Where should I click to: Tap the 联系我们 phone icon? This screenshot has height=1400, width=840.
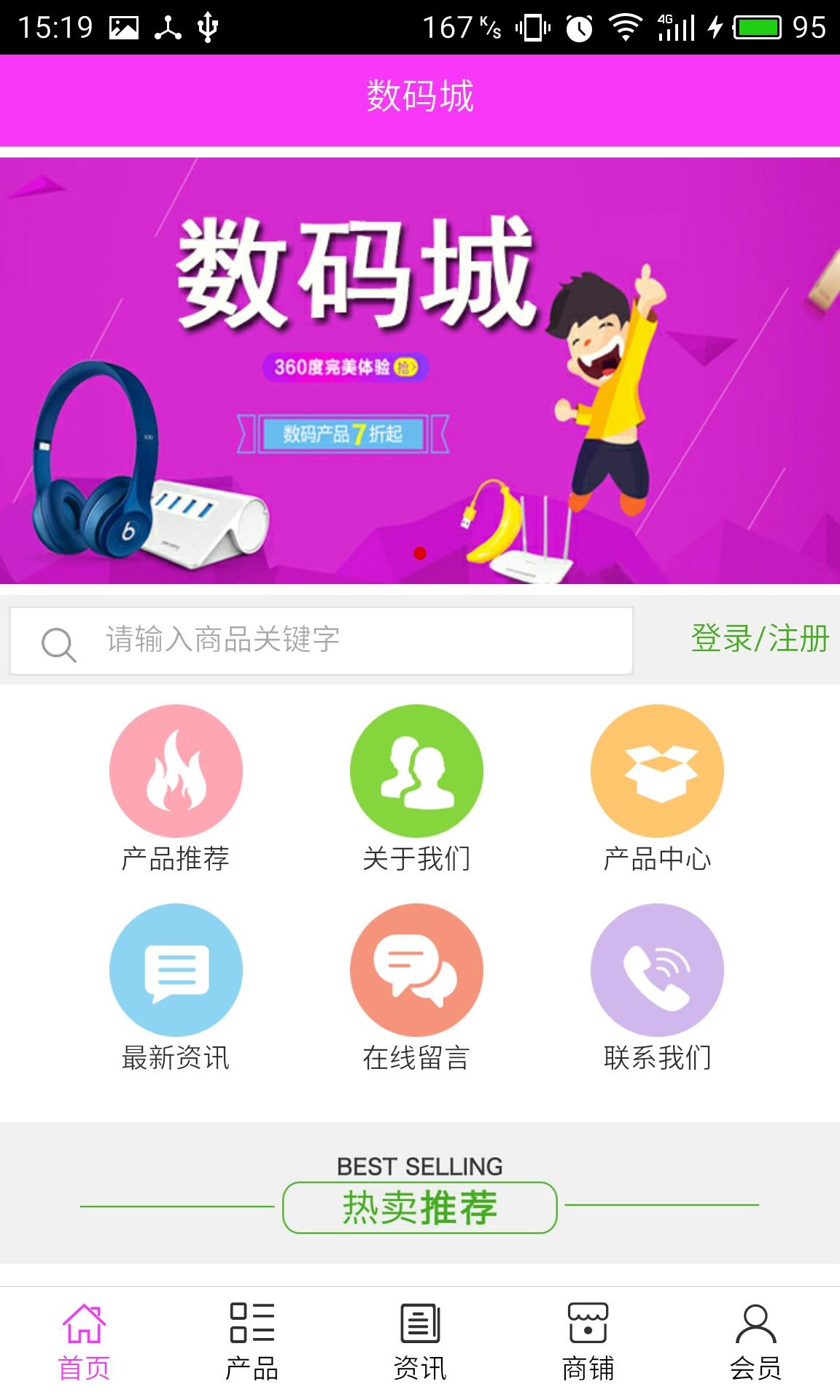click(658, 970)
